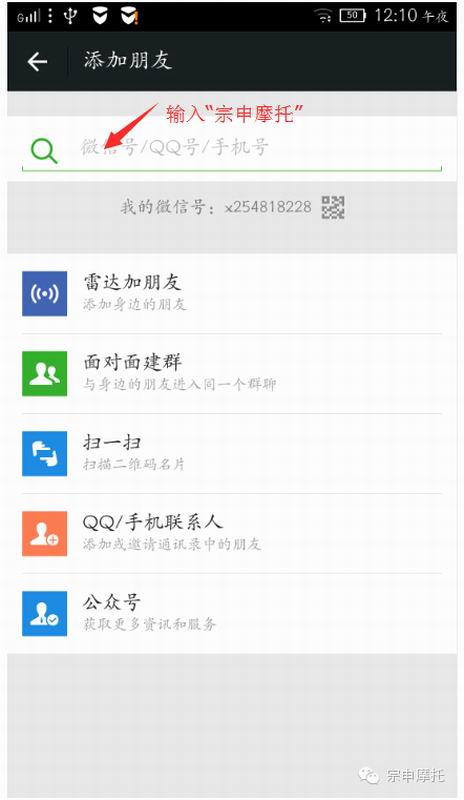Image resolution: width=464 pixels, height=800 pixels.
Task: Open QQ/手机联系人
Action: click(232, 533)
